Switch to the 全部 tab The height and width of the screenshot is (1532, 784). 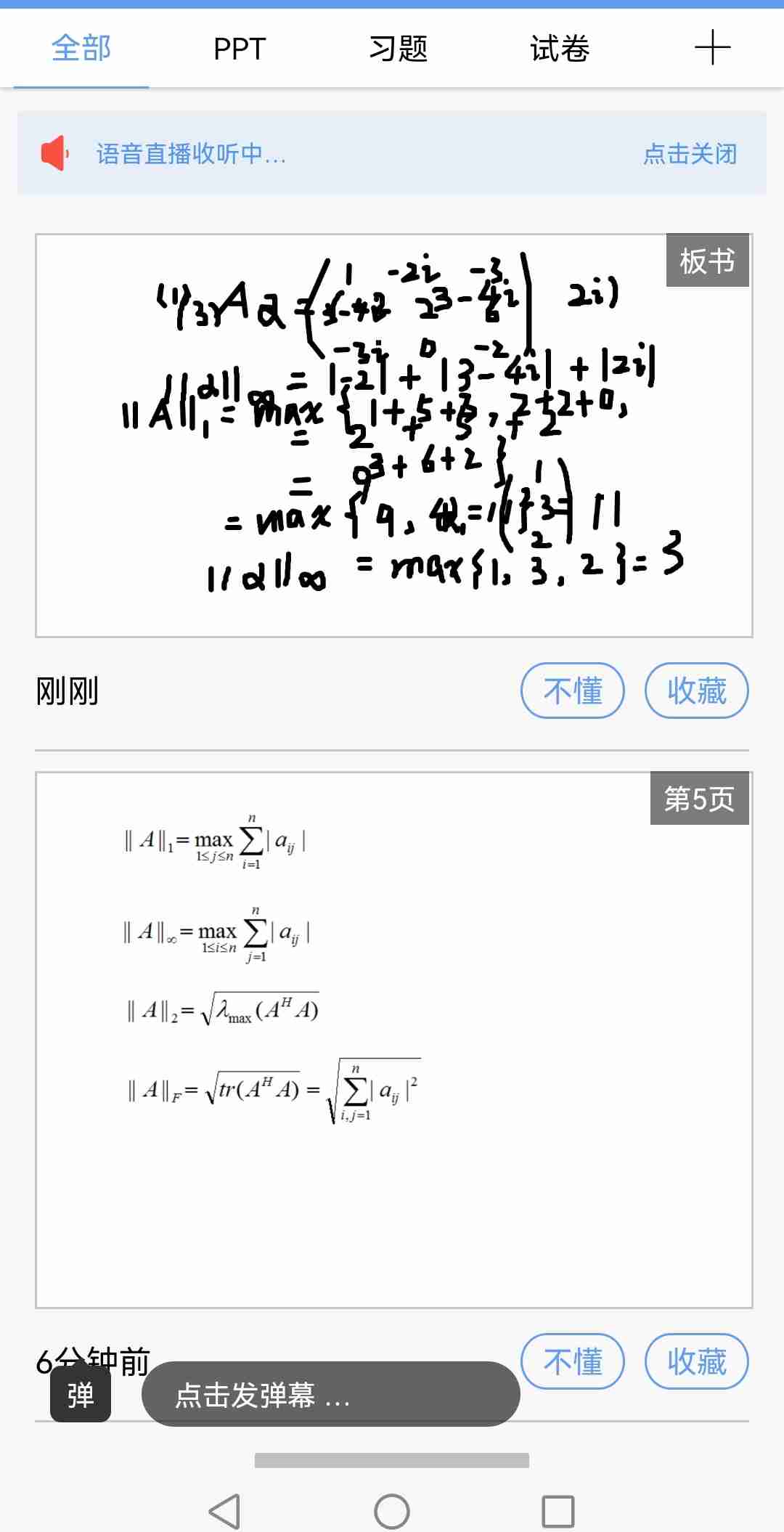pos(81,49)
